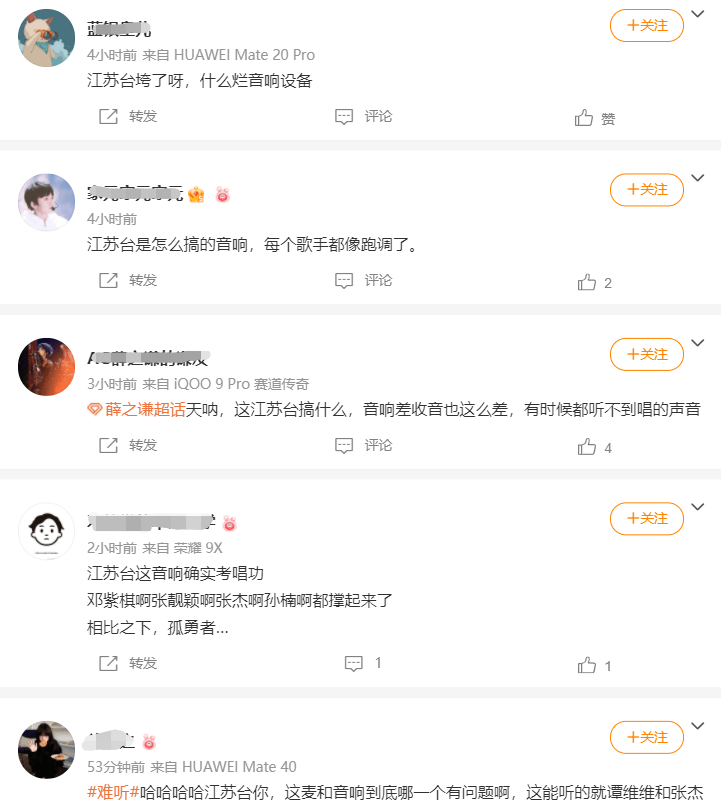Comment on the 音响差收音也这么差 post
Screen dimensions: 721x805
[x=364, y=446]
